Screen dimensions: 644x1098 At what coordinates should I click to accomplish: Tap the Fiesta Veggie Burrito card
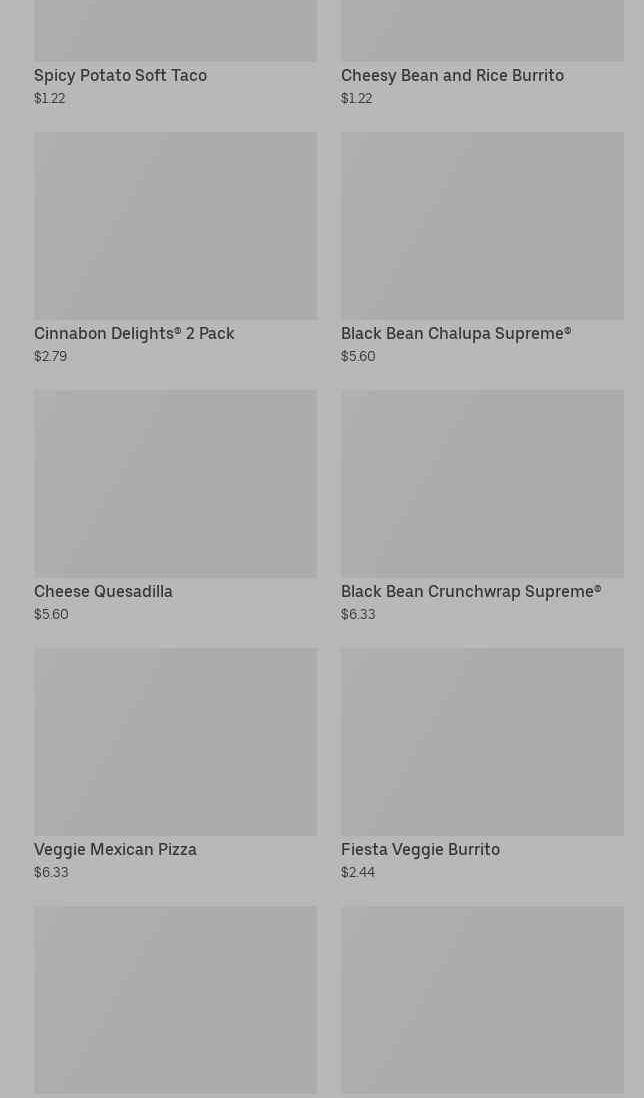[482, 764]
